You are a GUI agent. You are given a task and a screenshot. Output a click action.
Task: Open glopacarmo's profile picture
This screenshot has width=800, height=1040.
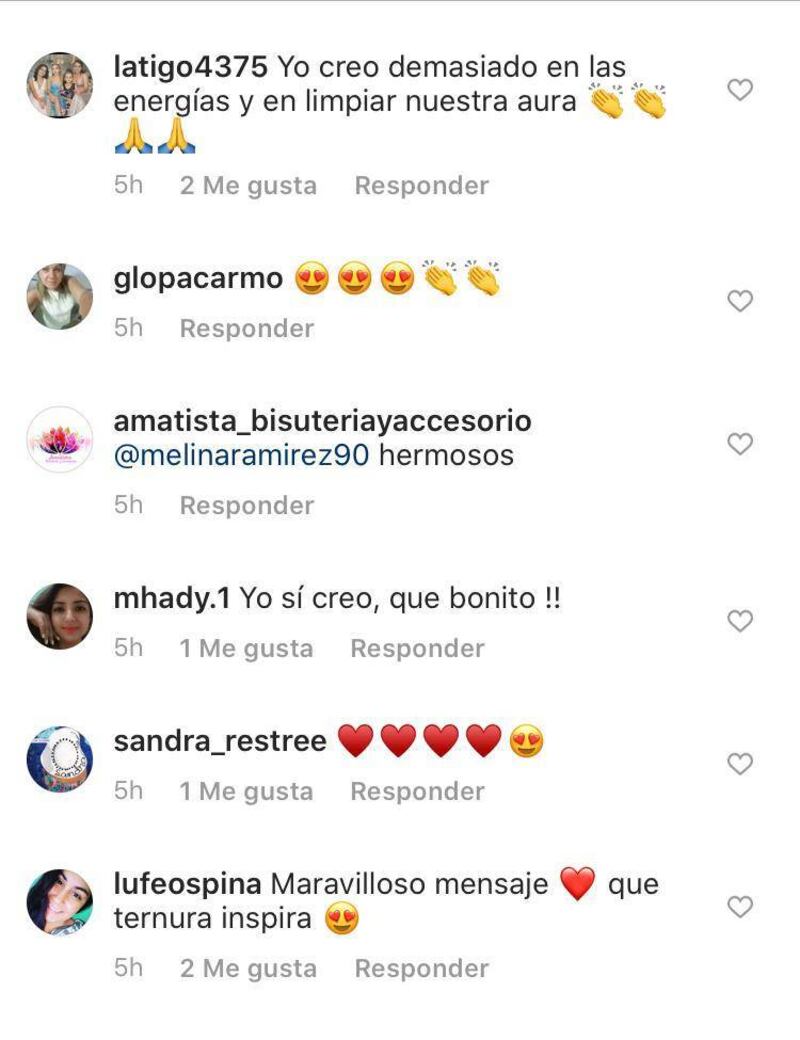click(59, 296)
